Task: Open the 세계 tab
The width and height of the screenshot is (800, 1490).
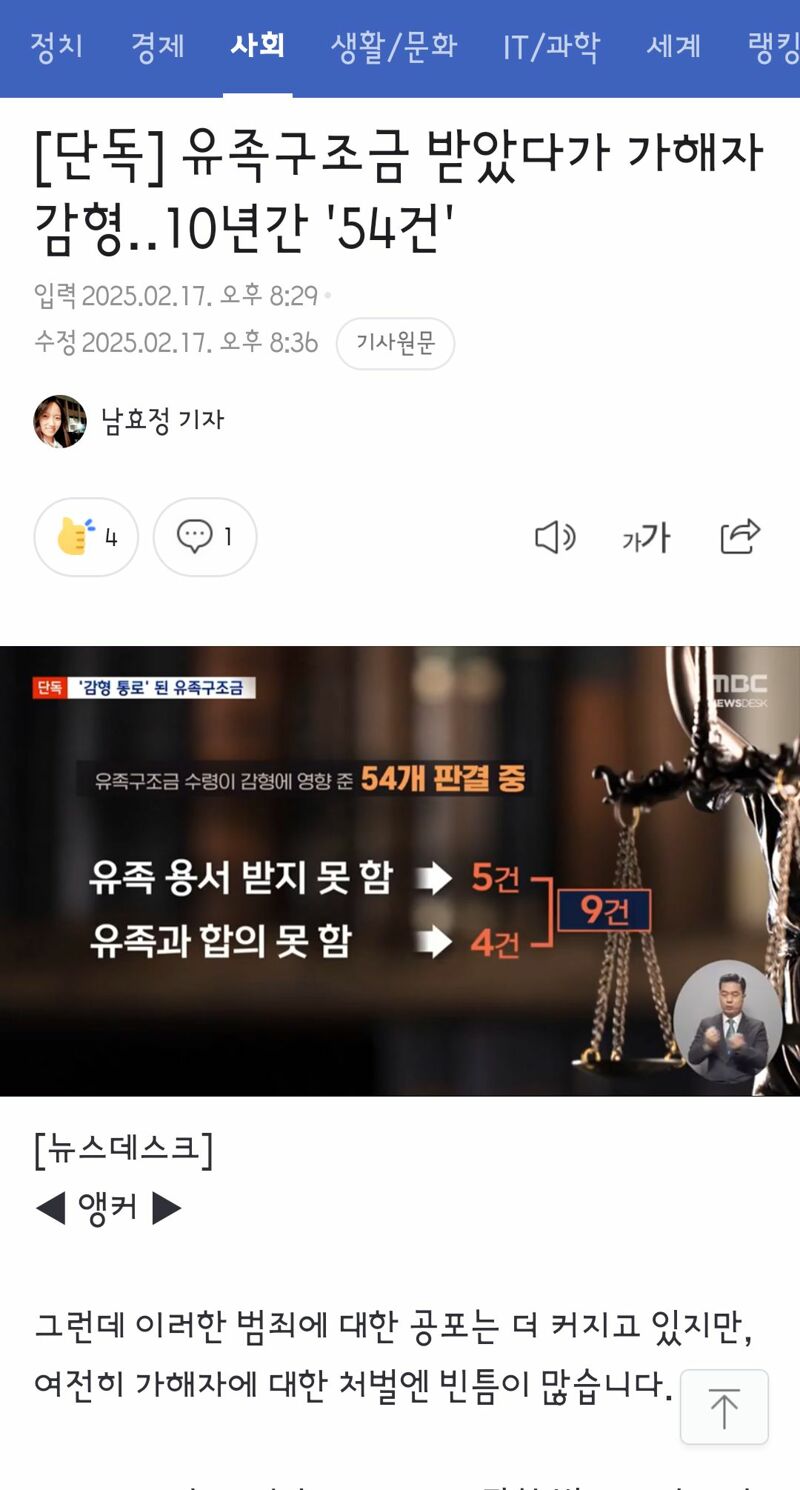Action: (673, 47)
